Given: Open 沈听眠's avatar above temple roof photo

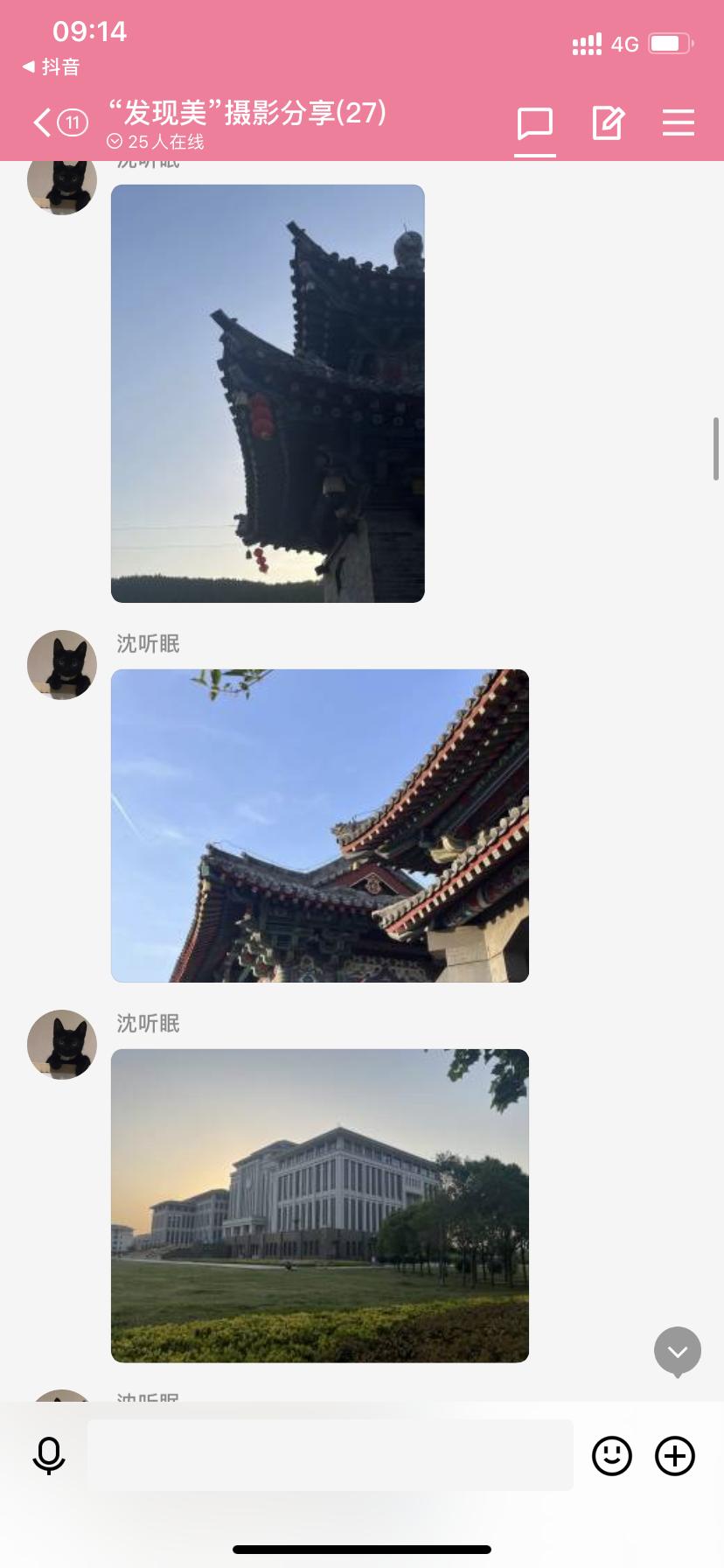Looking at the screenshot, I should coord(62,664).
